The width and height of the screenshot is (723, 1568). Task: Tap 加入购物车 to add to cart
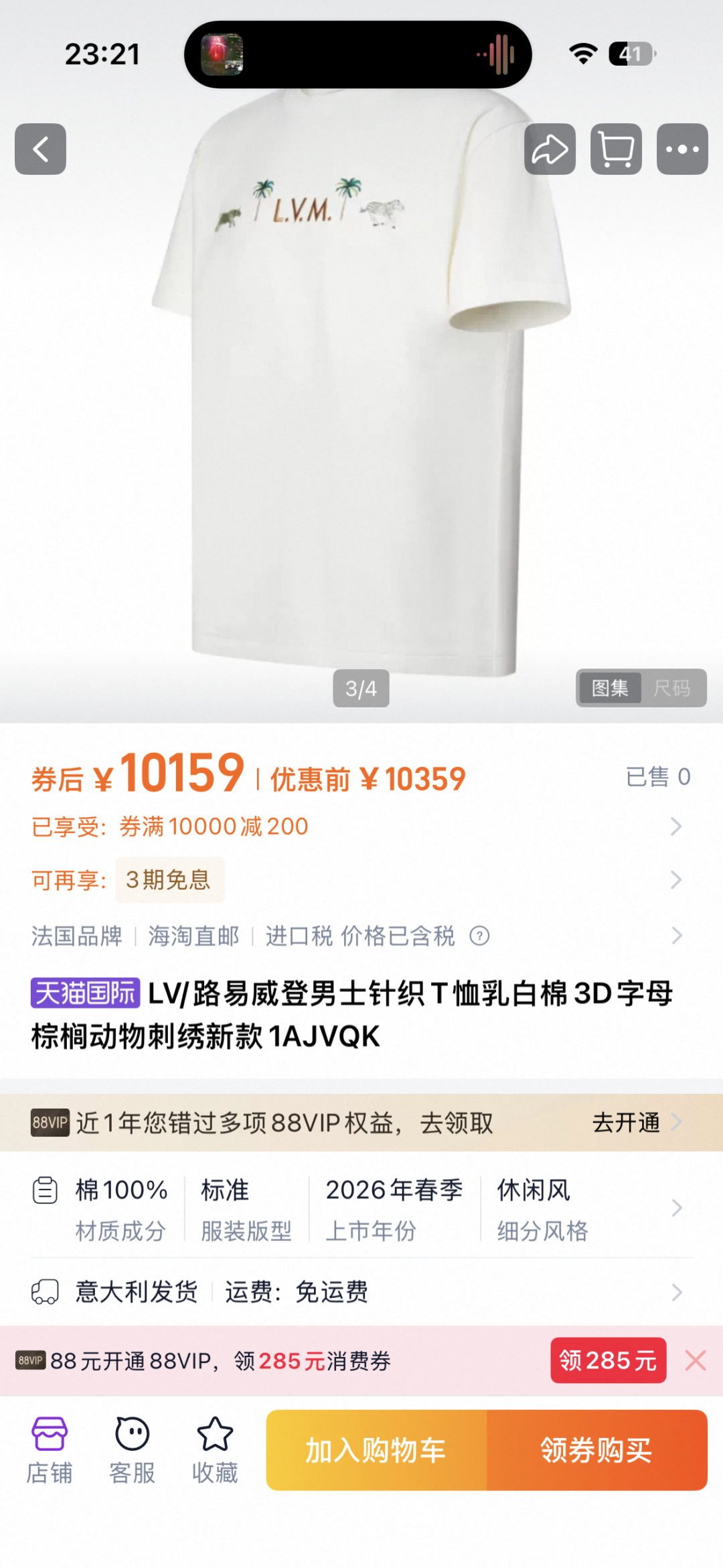tap(376, 1450)
